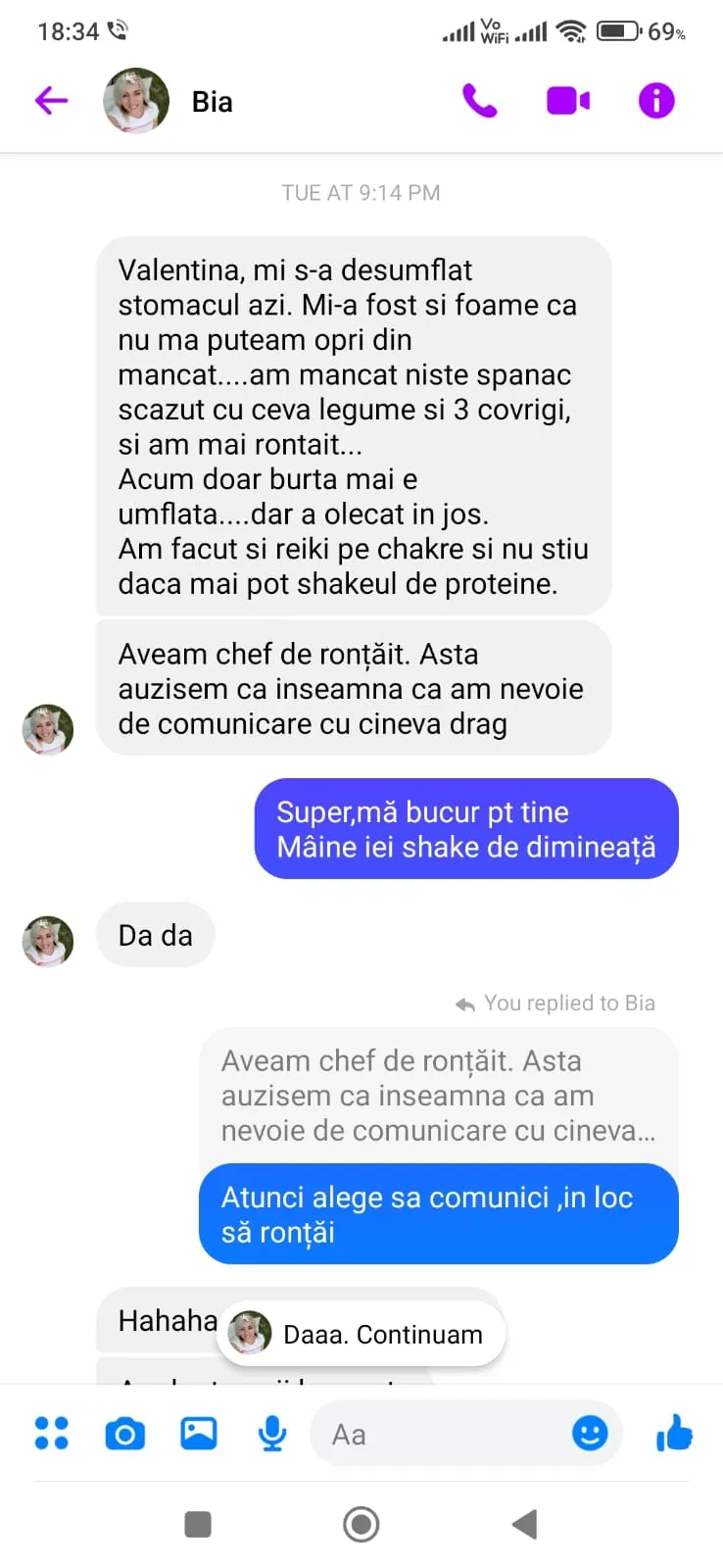This screenshot has height=1568, width=723.
Task: Open the gallery image picker
Action: (x=198, y=1434)
